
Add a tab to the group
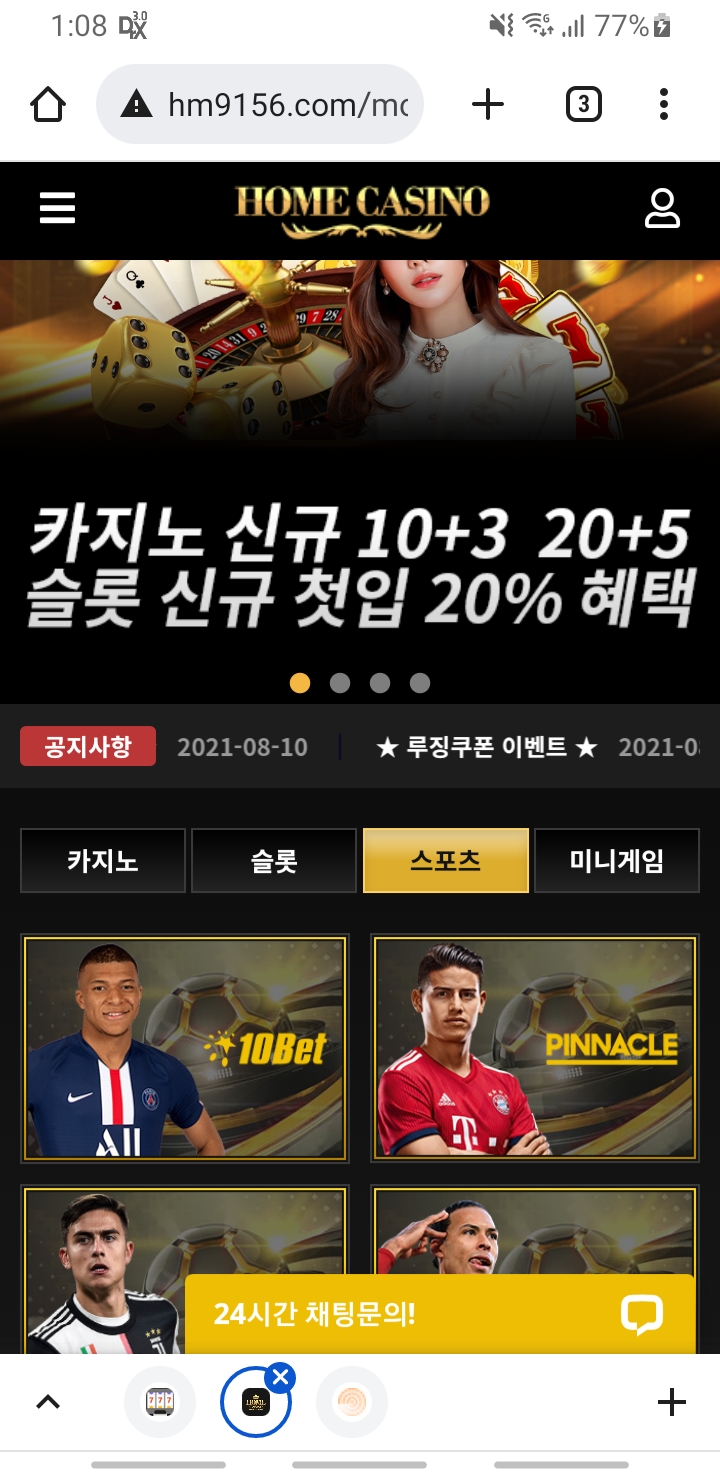671,1402
